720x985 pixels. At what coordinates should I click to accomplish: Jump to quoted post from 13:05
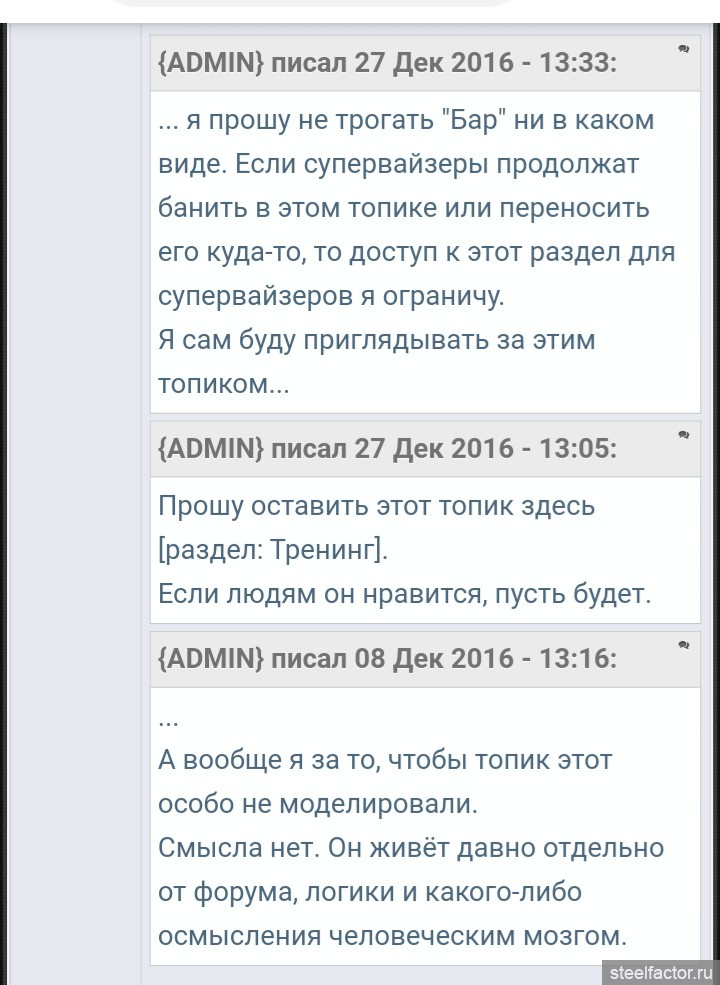[x=684, y=435]
